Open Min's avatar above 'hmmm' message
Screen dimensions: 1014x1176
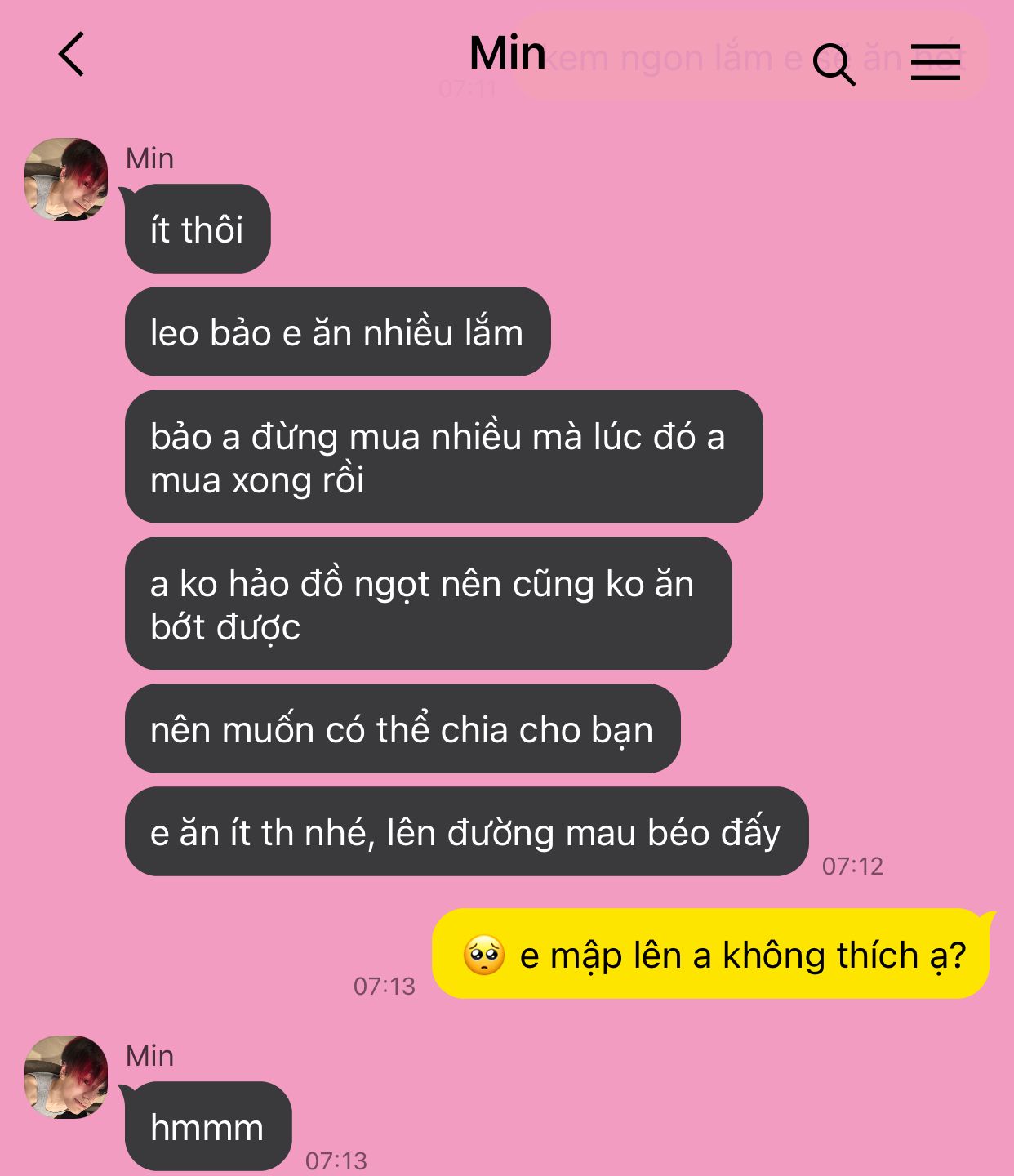pyautogui.click(x=66, y=1076)
